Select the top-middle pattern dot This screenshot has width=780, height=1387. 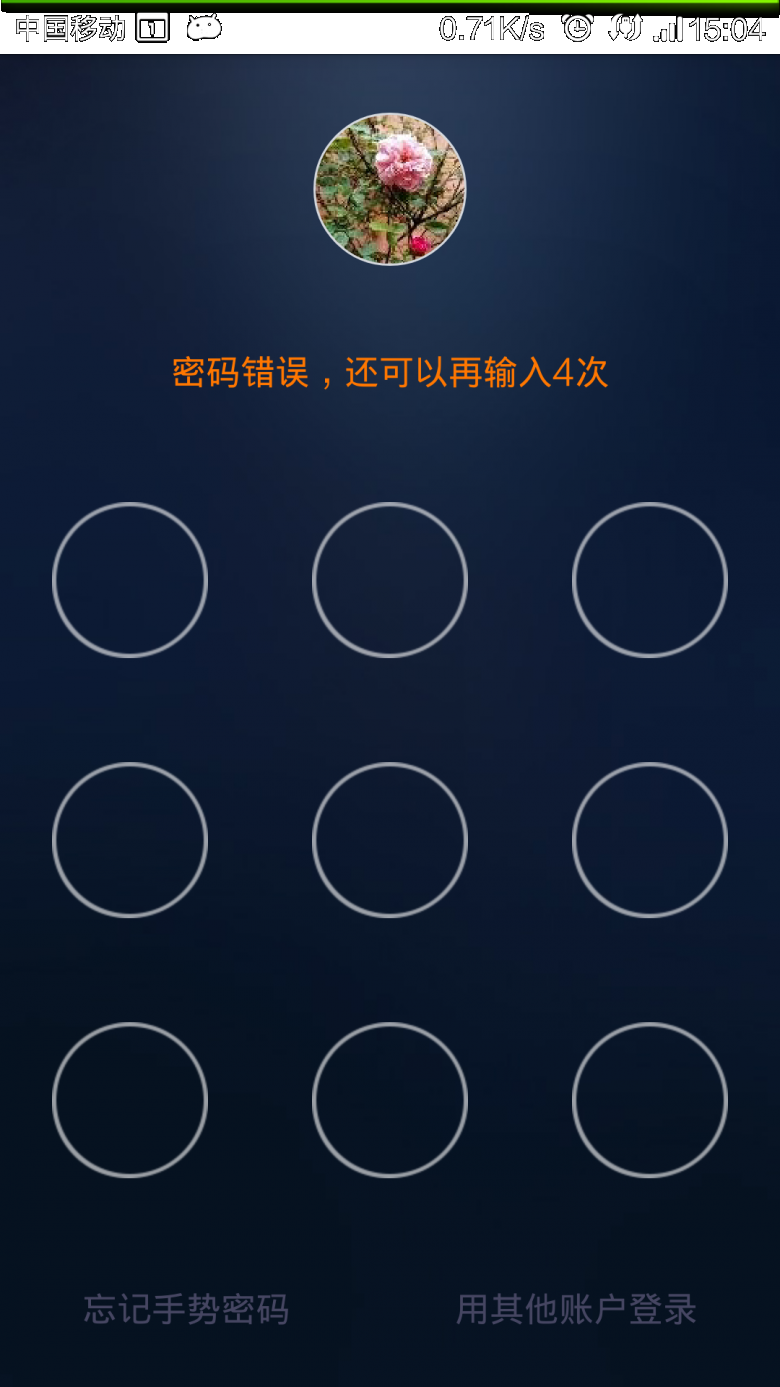[x=390, y=580]
